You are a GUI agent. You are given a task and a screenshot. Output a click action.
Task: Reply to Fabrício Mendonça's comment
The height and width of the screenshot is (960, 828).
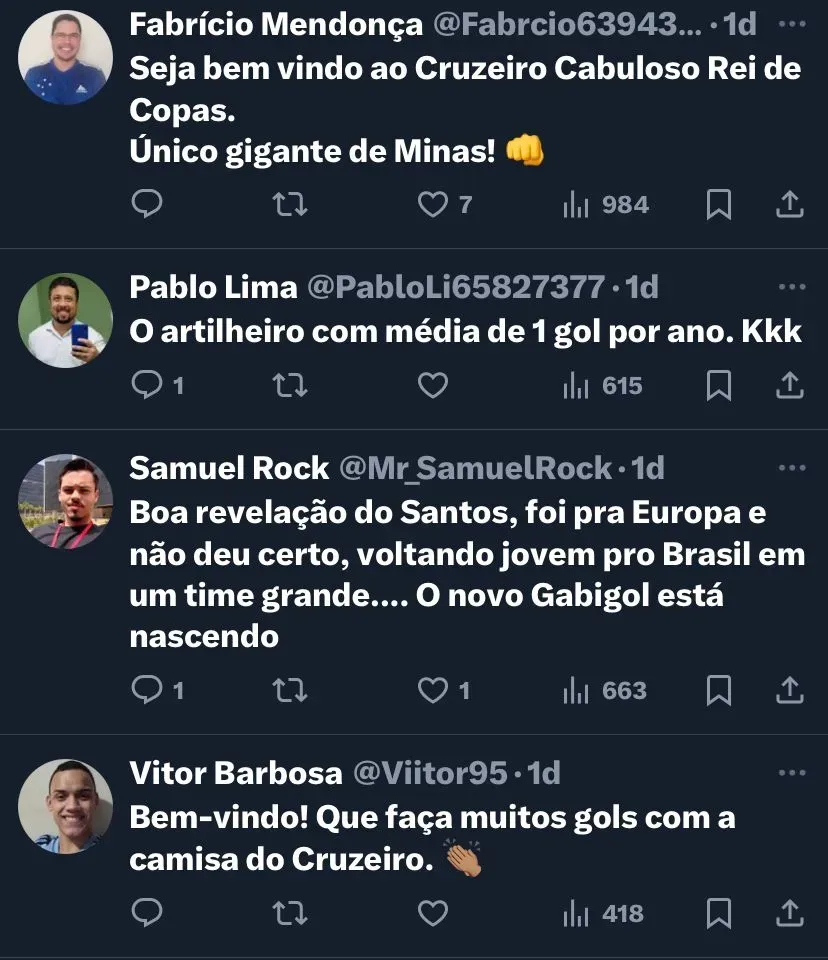click(x=147, y=205)
